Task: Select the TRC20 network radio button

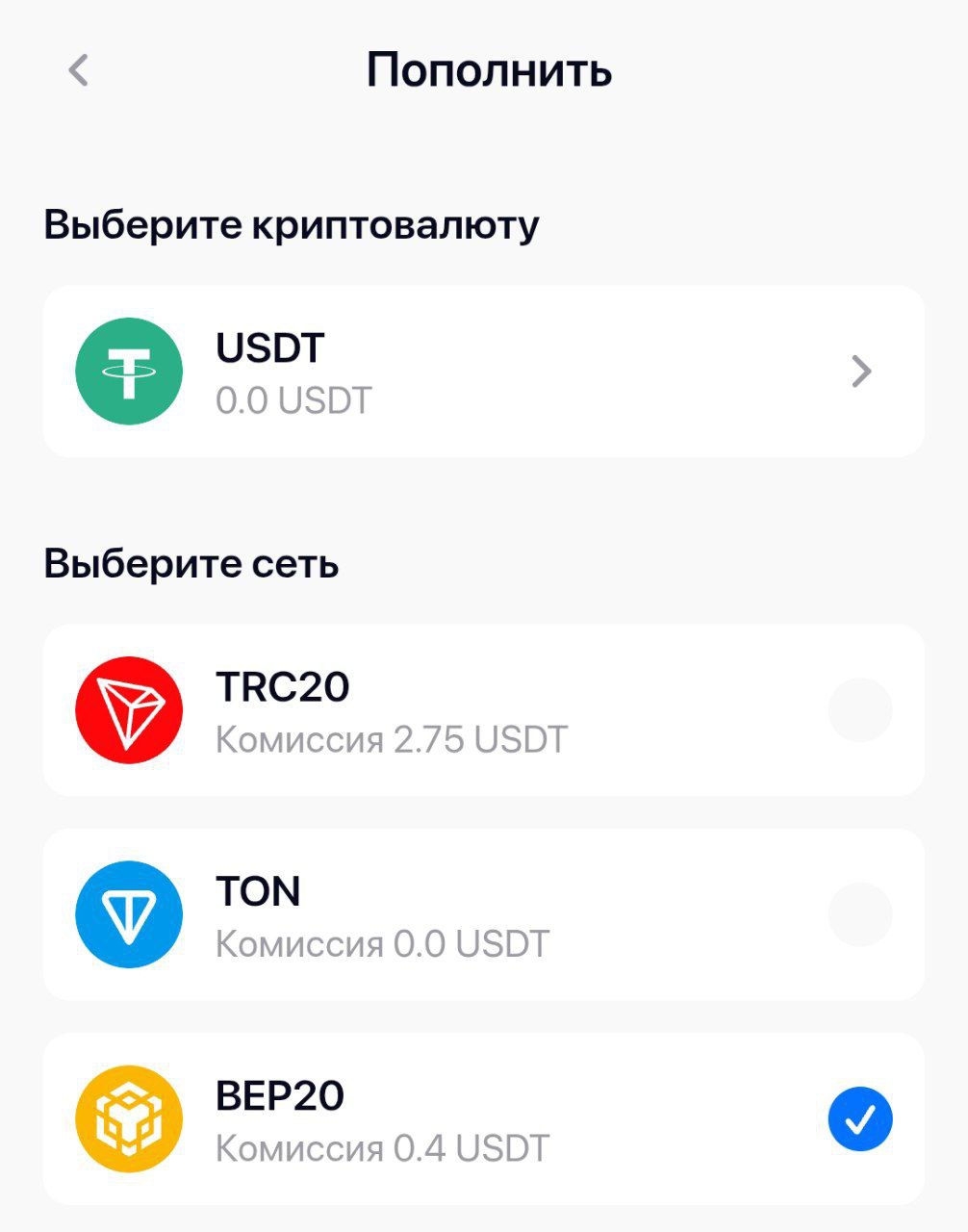Action: click(861, 709)
